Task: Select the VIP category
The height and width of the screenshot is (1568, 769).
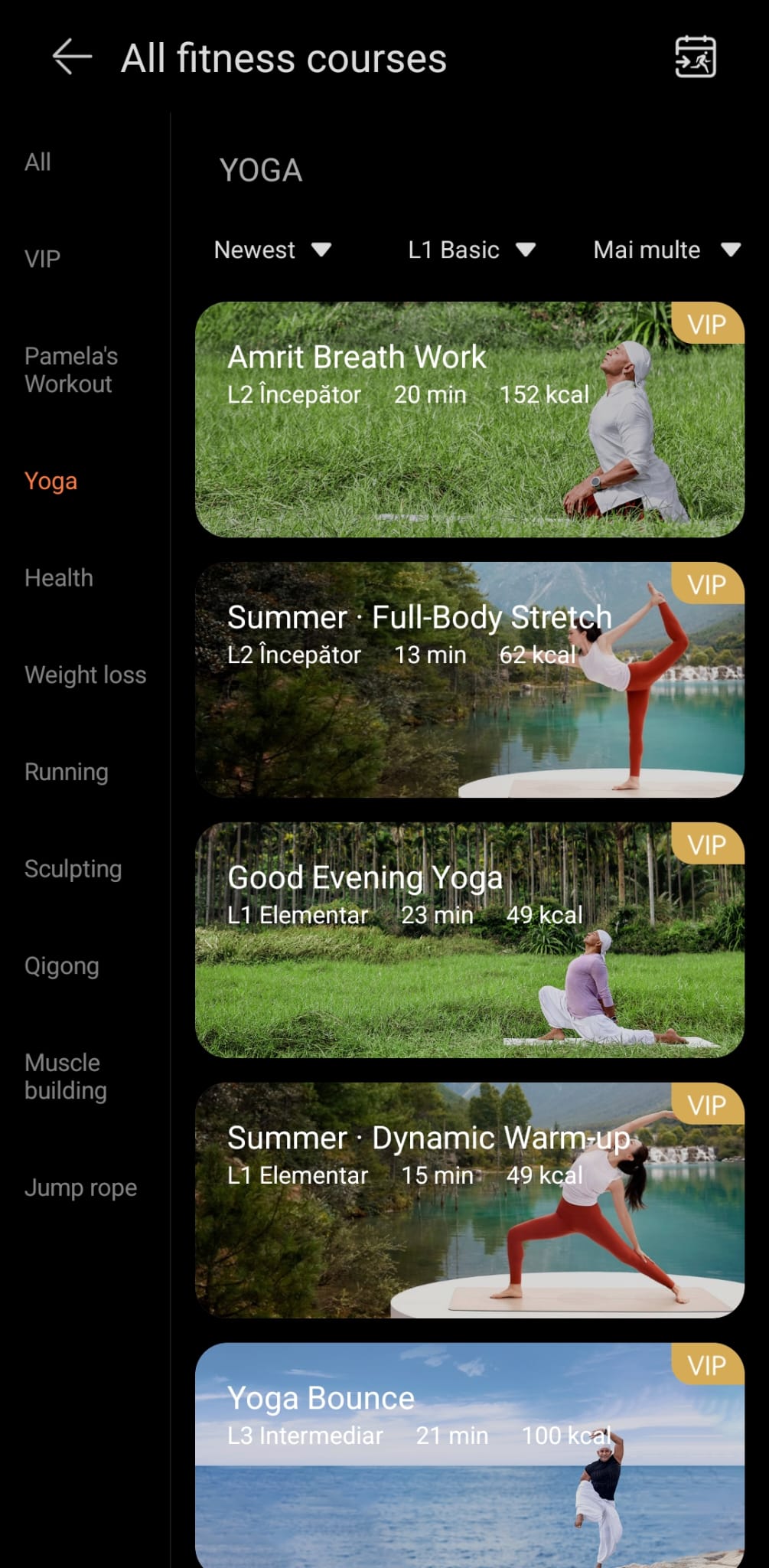Action: 42,259
